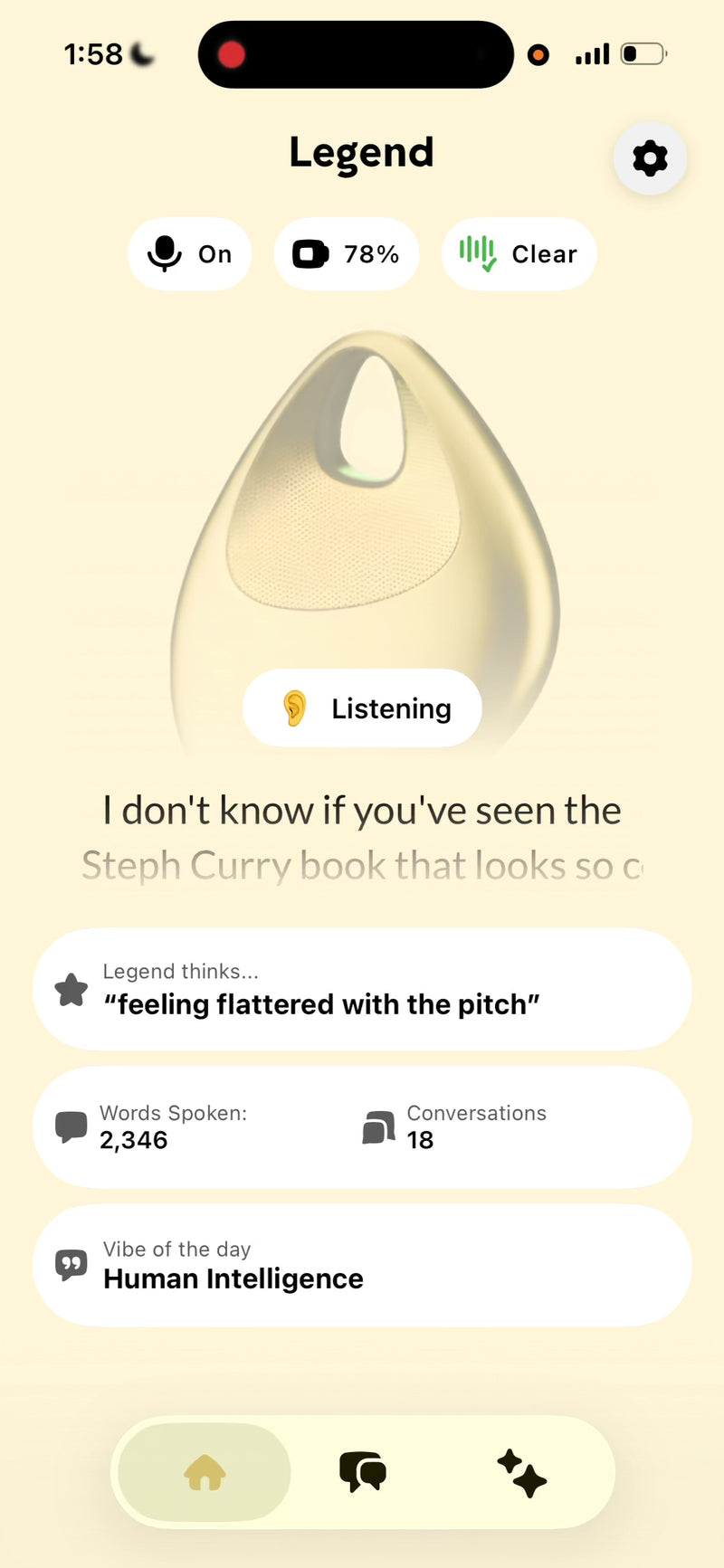Switch to the conversations chat tab
The image size is (724, 1568).
click(x=362, y=1472)
